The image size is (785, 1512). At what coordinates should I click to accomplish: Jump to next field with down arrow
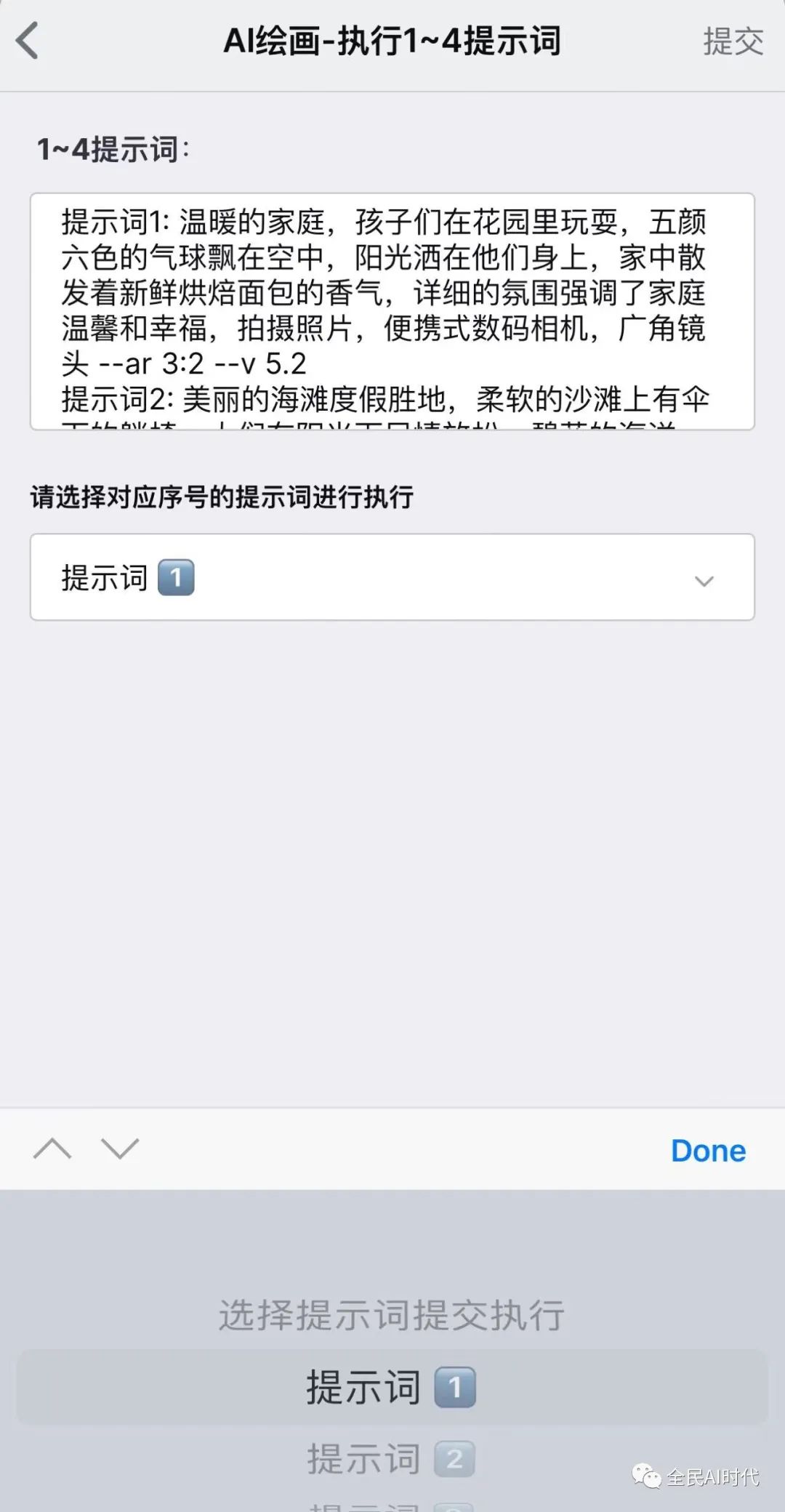(120, 1149)
